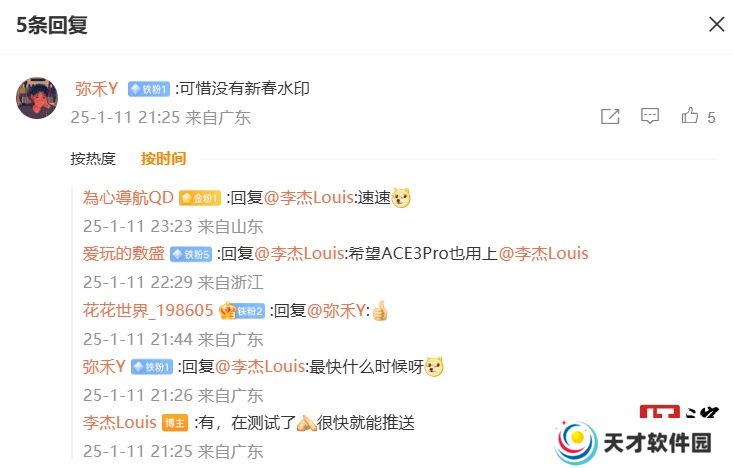Open 李杰Louis 博主 profile in last reply
733x468 pixels.
119,423
